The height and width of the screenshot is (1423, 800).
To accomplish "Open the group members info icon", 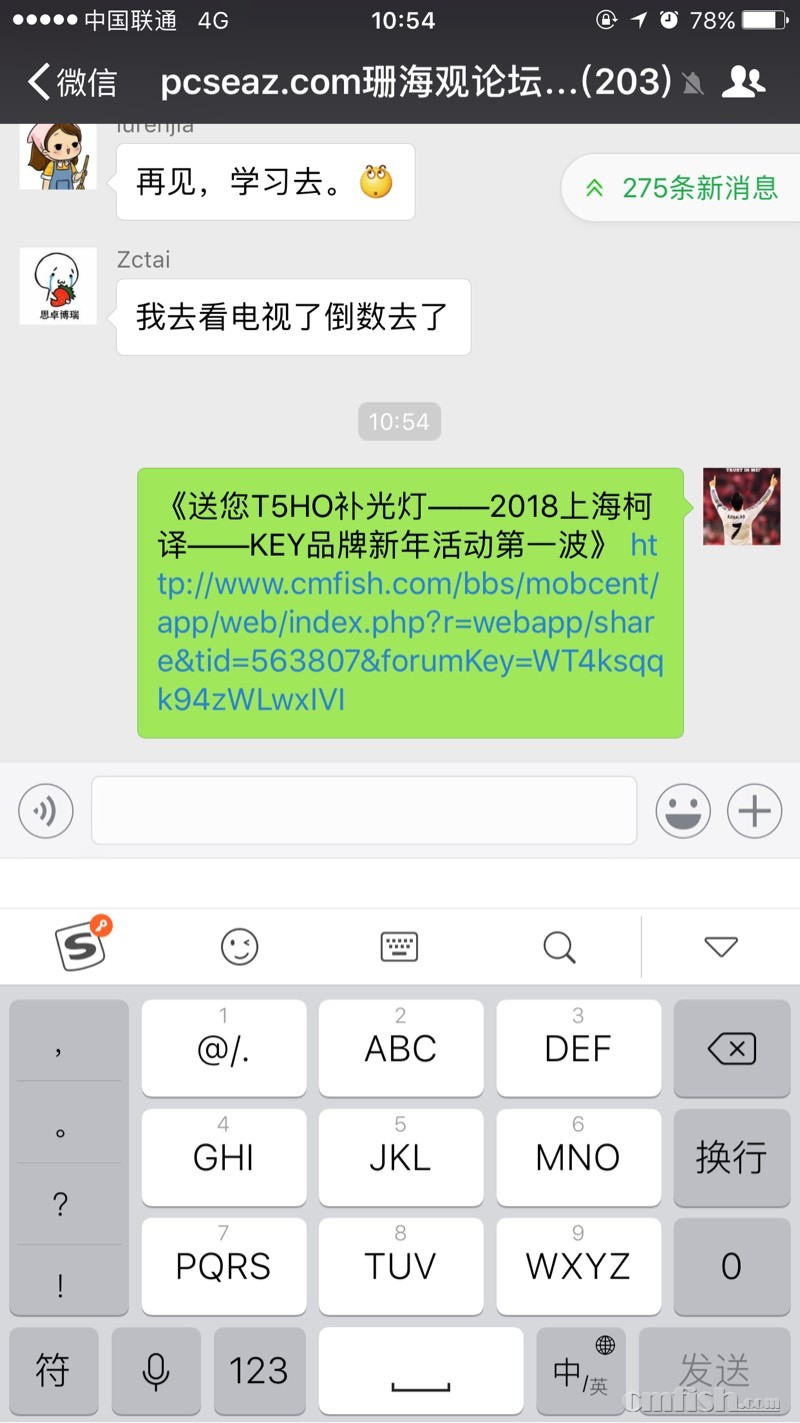I will (743, 82).
